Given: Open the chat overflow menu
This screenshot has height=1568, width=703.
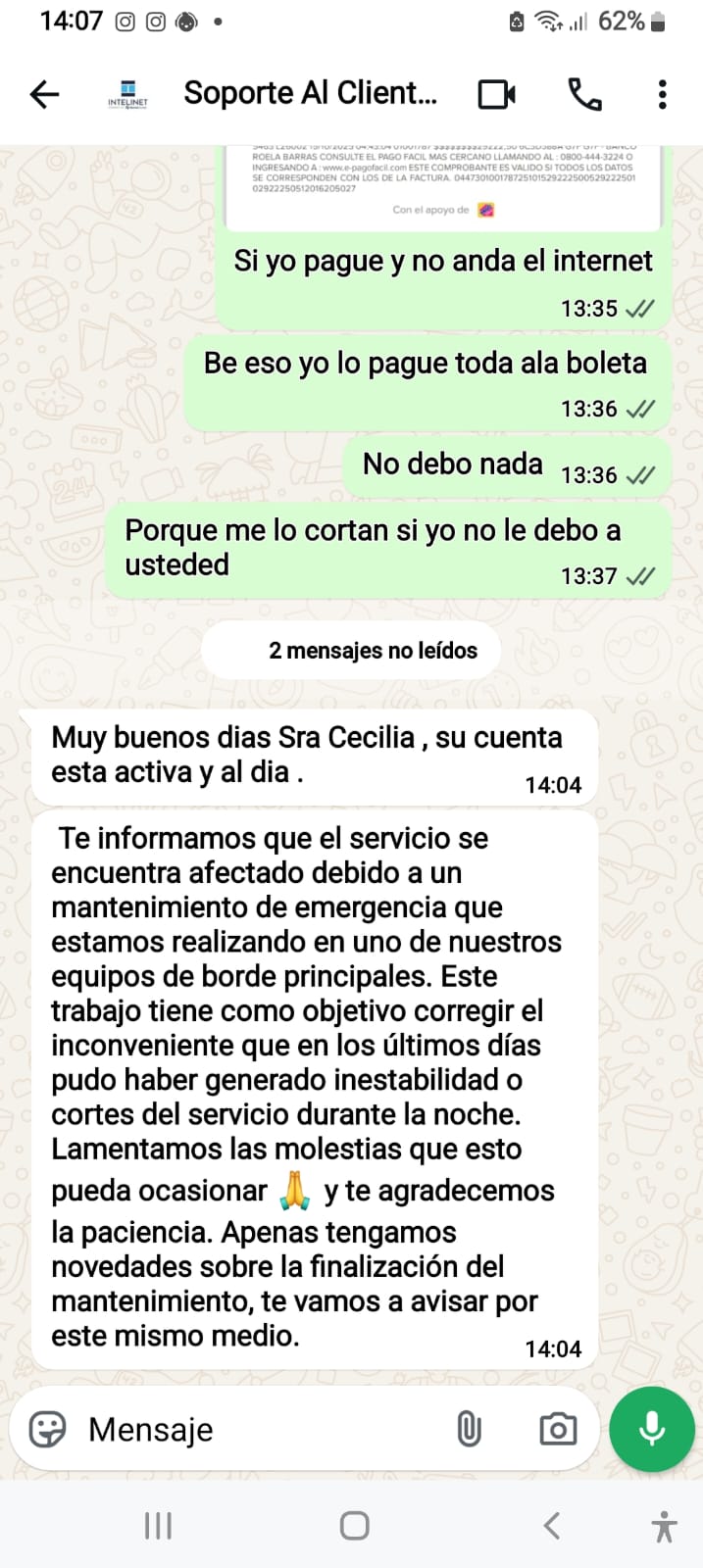Looking at the screenshot, I should [x=663, y=94].
